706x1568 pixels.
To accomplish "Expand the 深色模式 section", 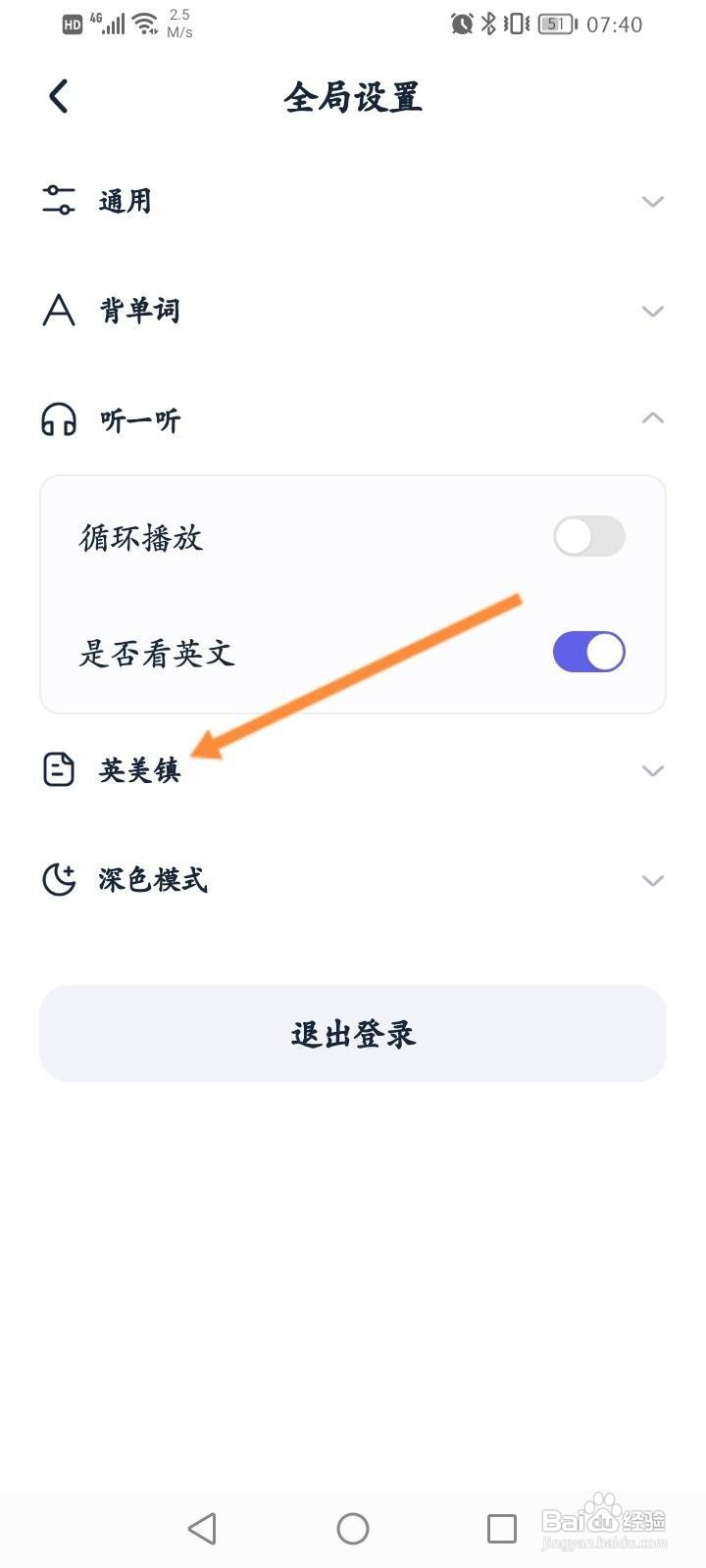I will tap(353, 879).
